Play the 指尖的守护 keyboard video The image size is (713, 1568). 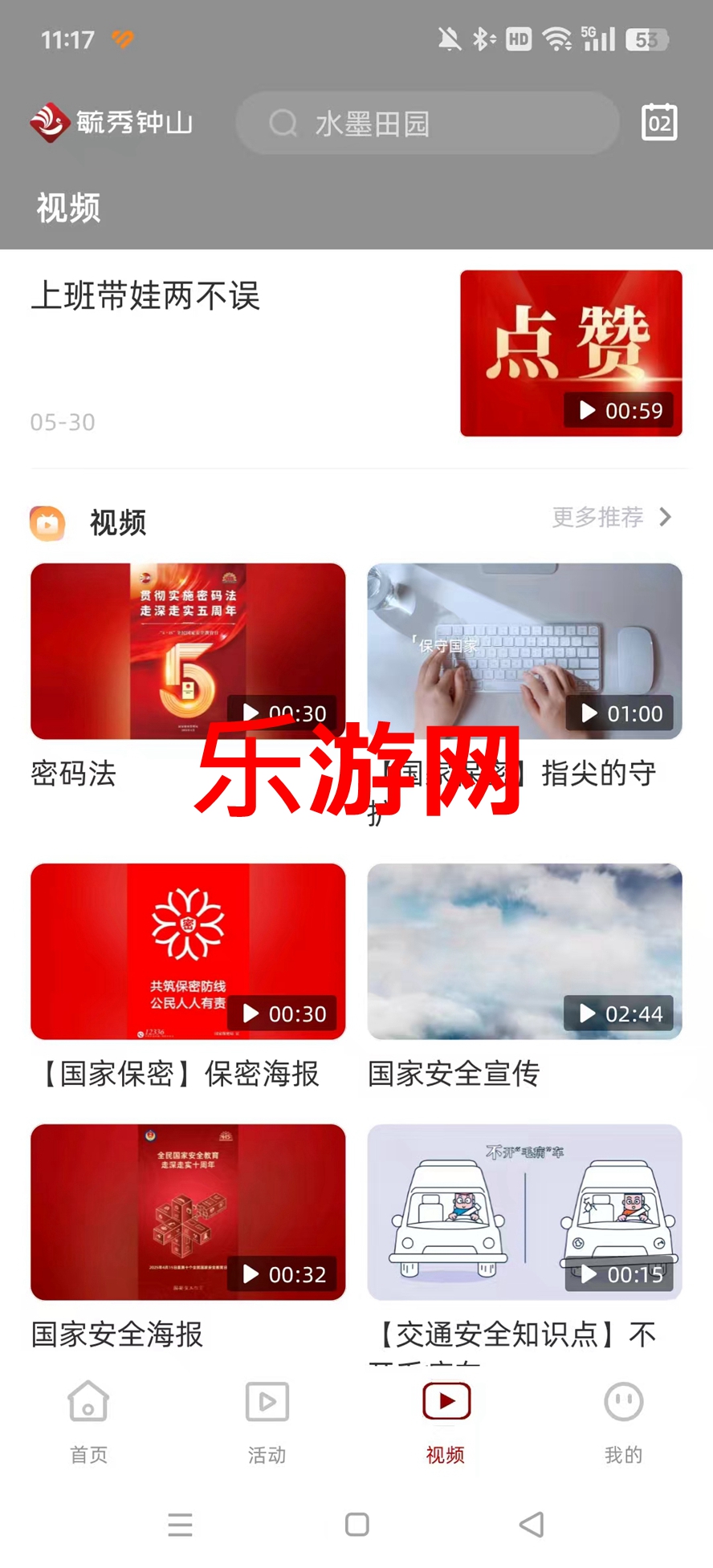[524, 651]
